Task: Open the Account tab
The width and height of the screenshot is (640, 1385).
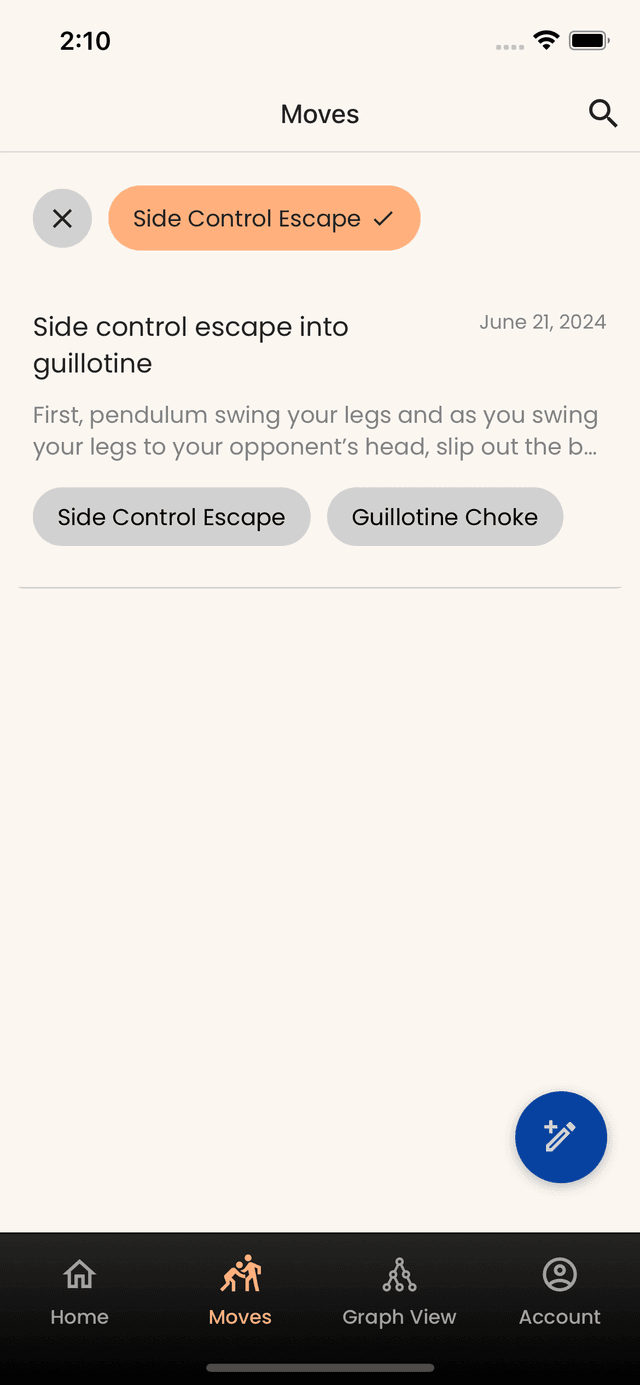Action: (559, 1292)
